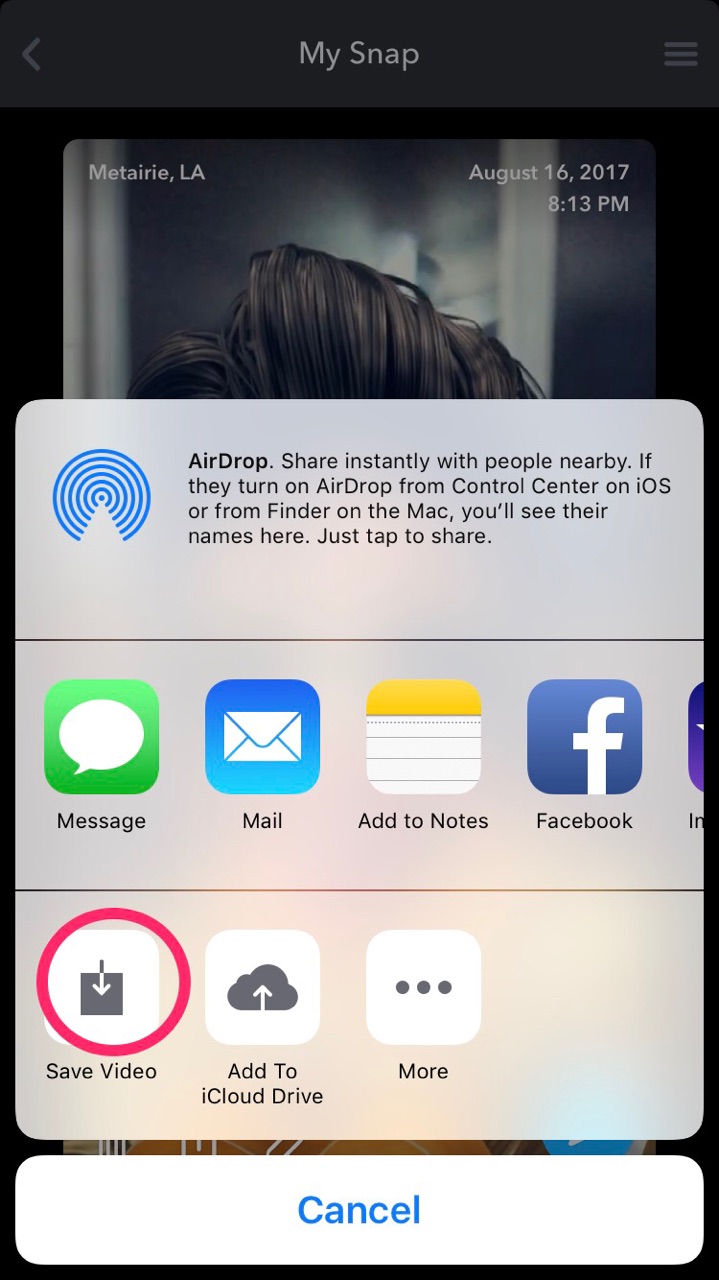Image resolution: width=719 pixels, height=1280 pixels.
Task: Share the snap on Facebook
Action: pos(584,737)
